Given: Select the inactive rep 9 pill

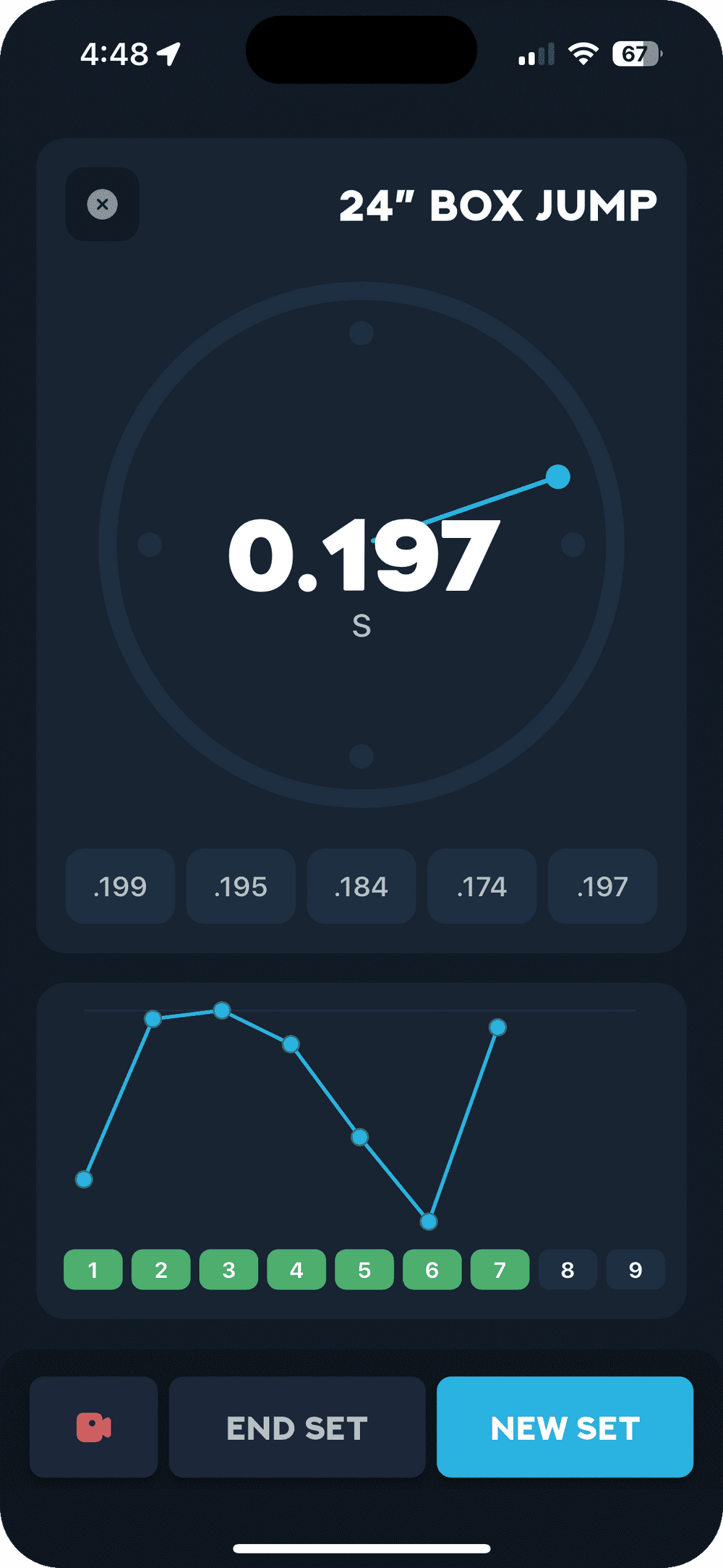Looking at the screenshot, I should [635, 1269].
